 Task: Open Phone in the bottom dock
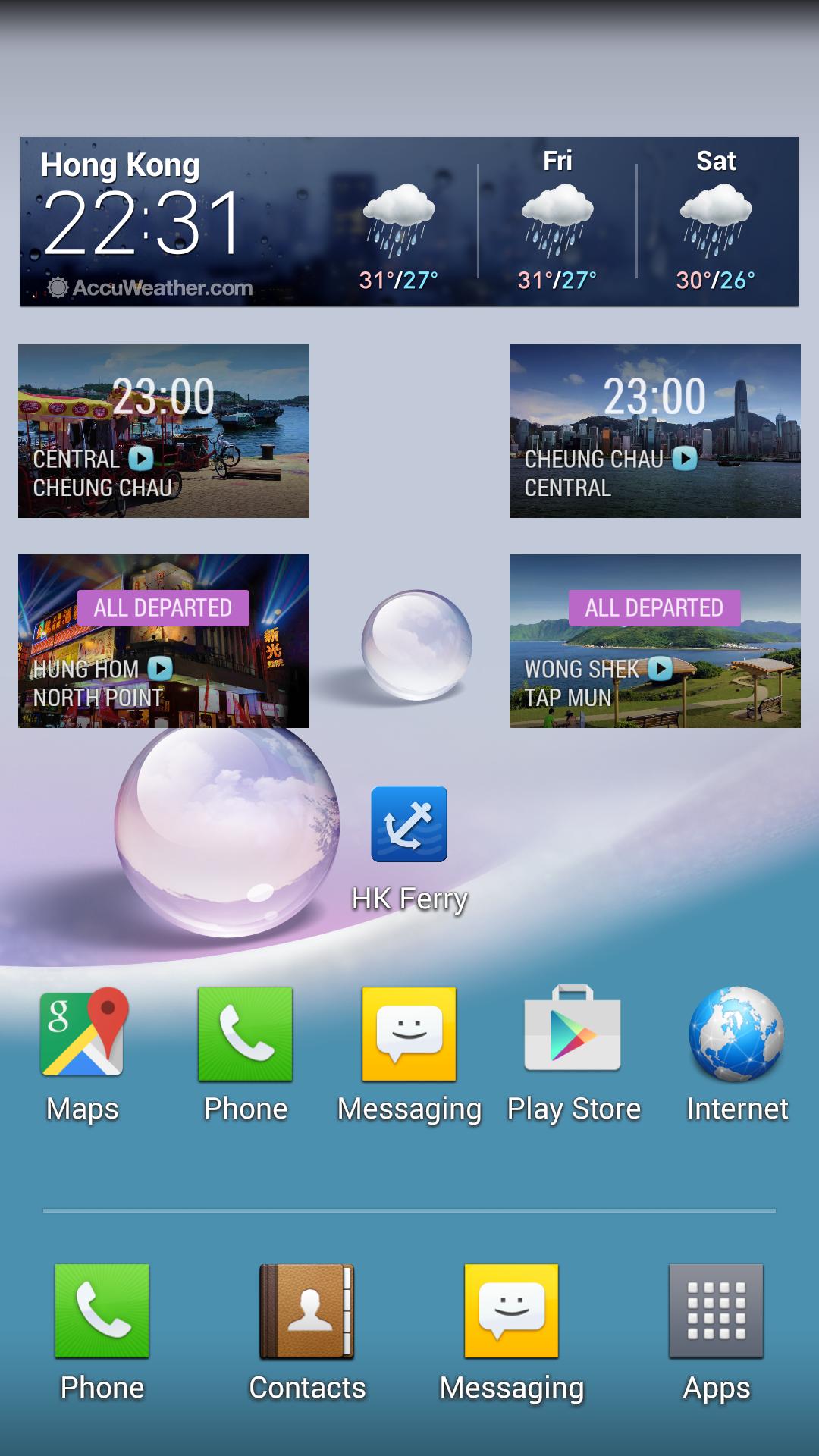102,1311
